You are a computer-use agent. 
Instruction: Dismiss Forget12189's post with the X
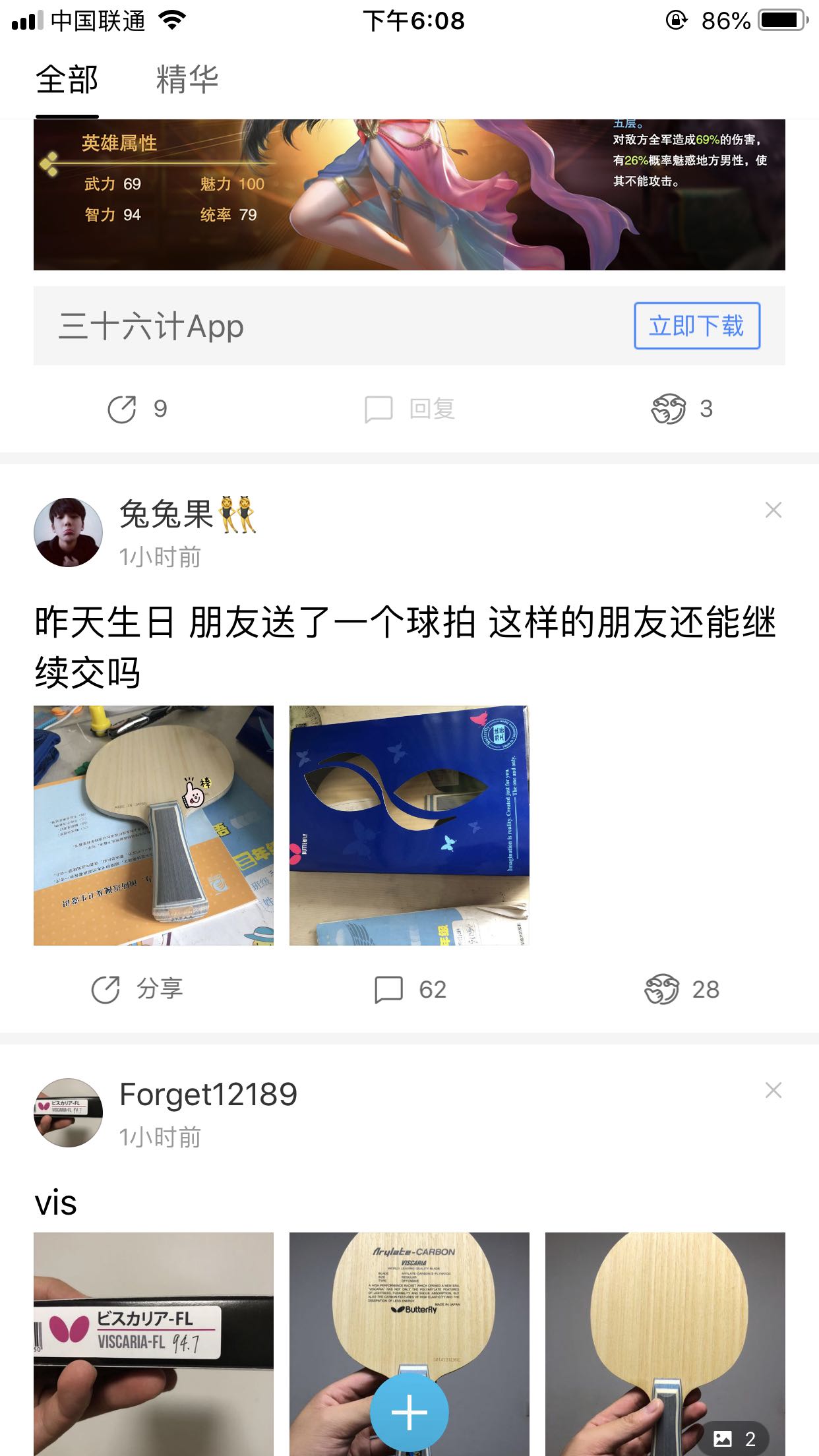(x=773, y=1090)
